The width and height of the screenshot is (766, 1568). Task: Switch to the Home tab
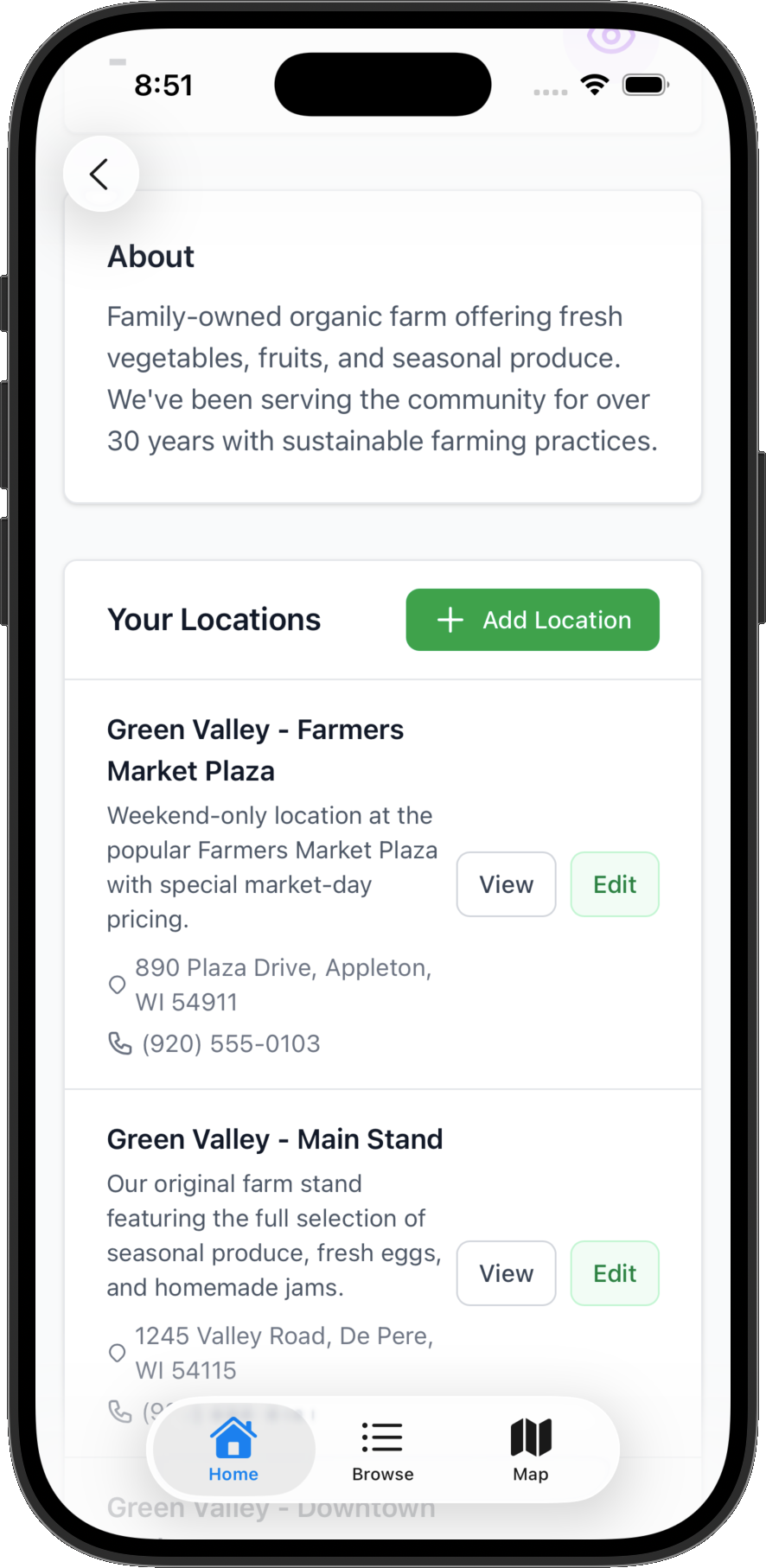233,1450
